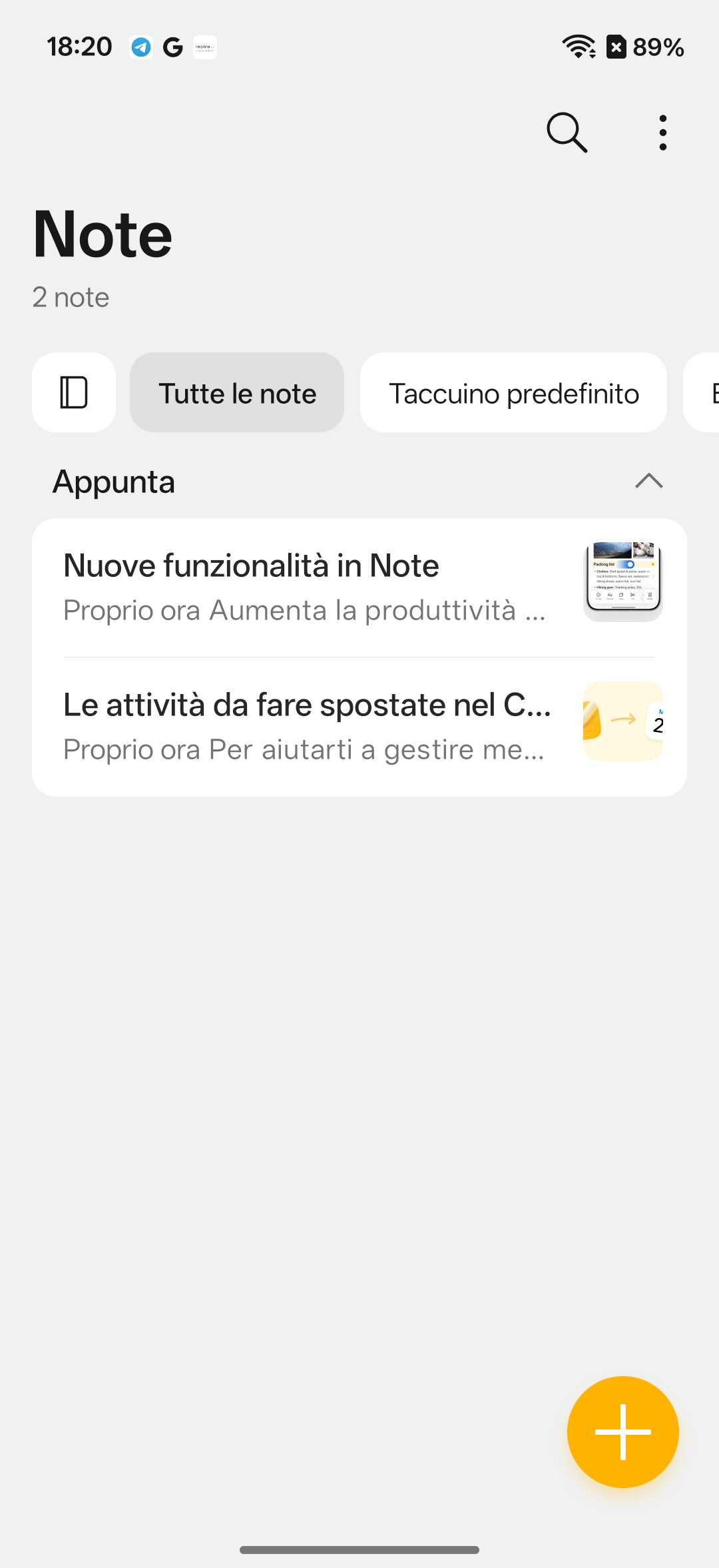Open the notebooks panel icon

click(x=74, y=392)
